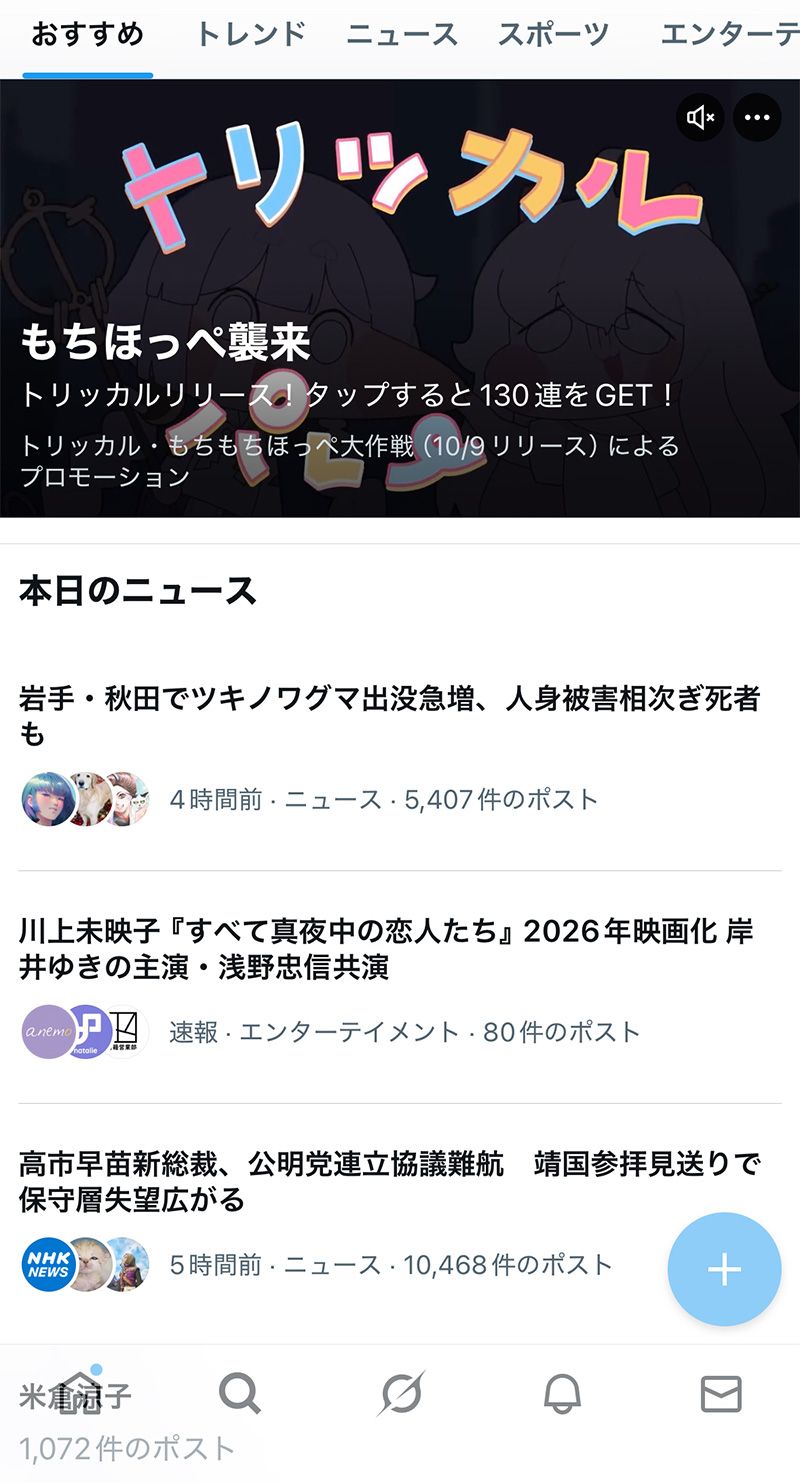800x1483 pixels.
Task: Open the スポーツ tab
Action: [554, 33]
